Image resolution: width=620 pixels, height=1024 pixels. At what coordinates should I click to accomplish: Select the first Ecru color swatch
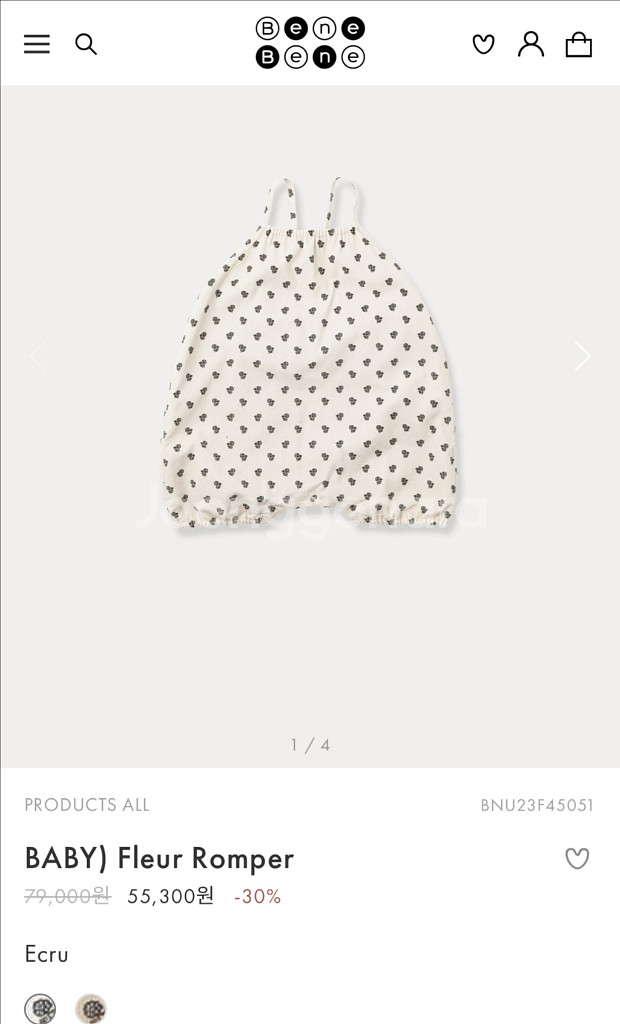pos(40,1008)
